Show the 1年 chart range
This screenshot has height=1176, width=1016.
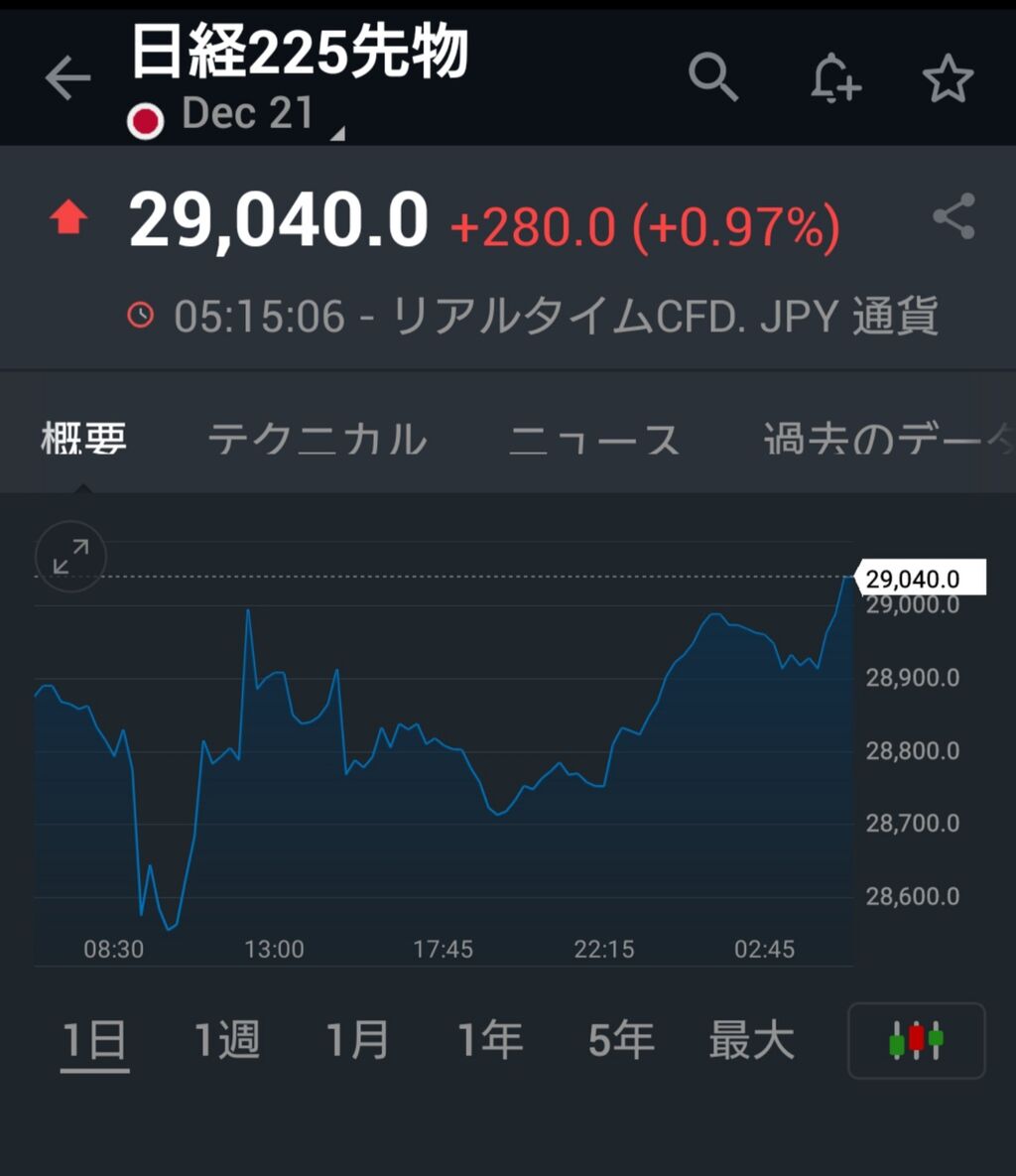pyautogui.click(x=489, y=1041)
